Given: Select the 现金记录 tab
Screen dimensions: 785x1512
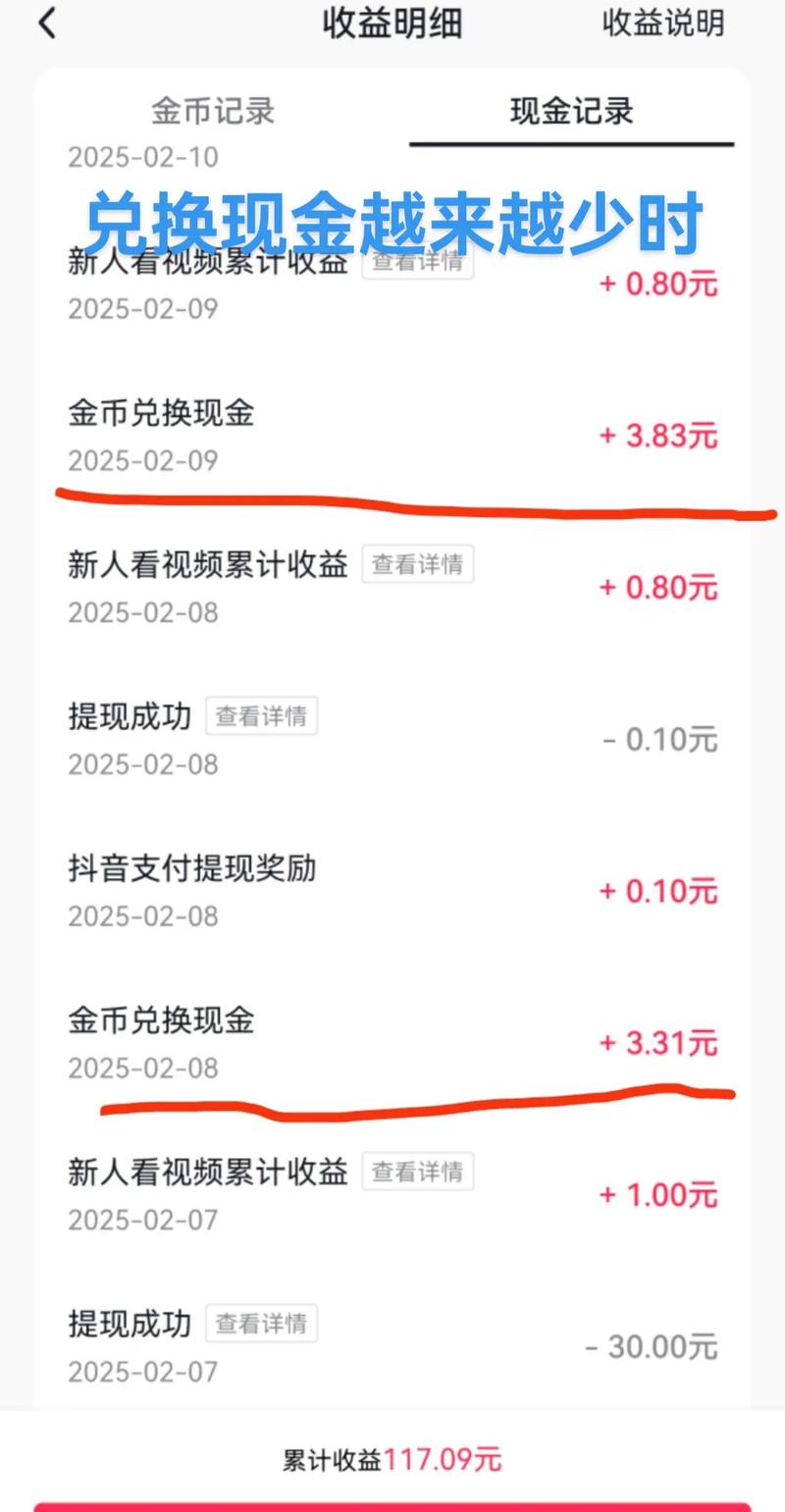Looking at the screenshot, I should pos(572,112).
